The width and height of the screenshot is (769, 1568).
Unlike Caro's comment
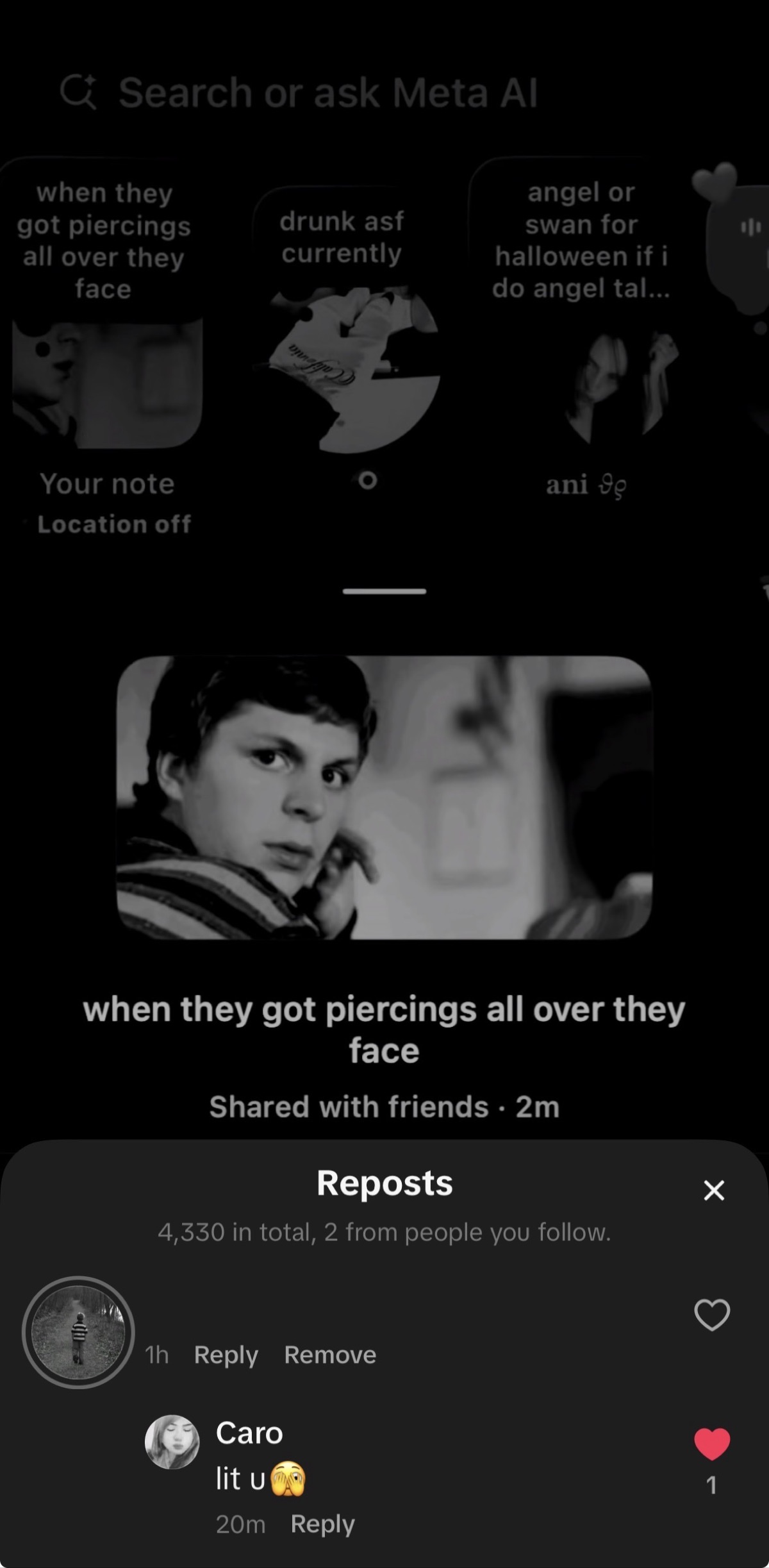point(712,1444)
